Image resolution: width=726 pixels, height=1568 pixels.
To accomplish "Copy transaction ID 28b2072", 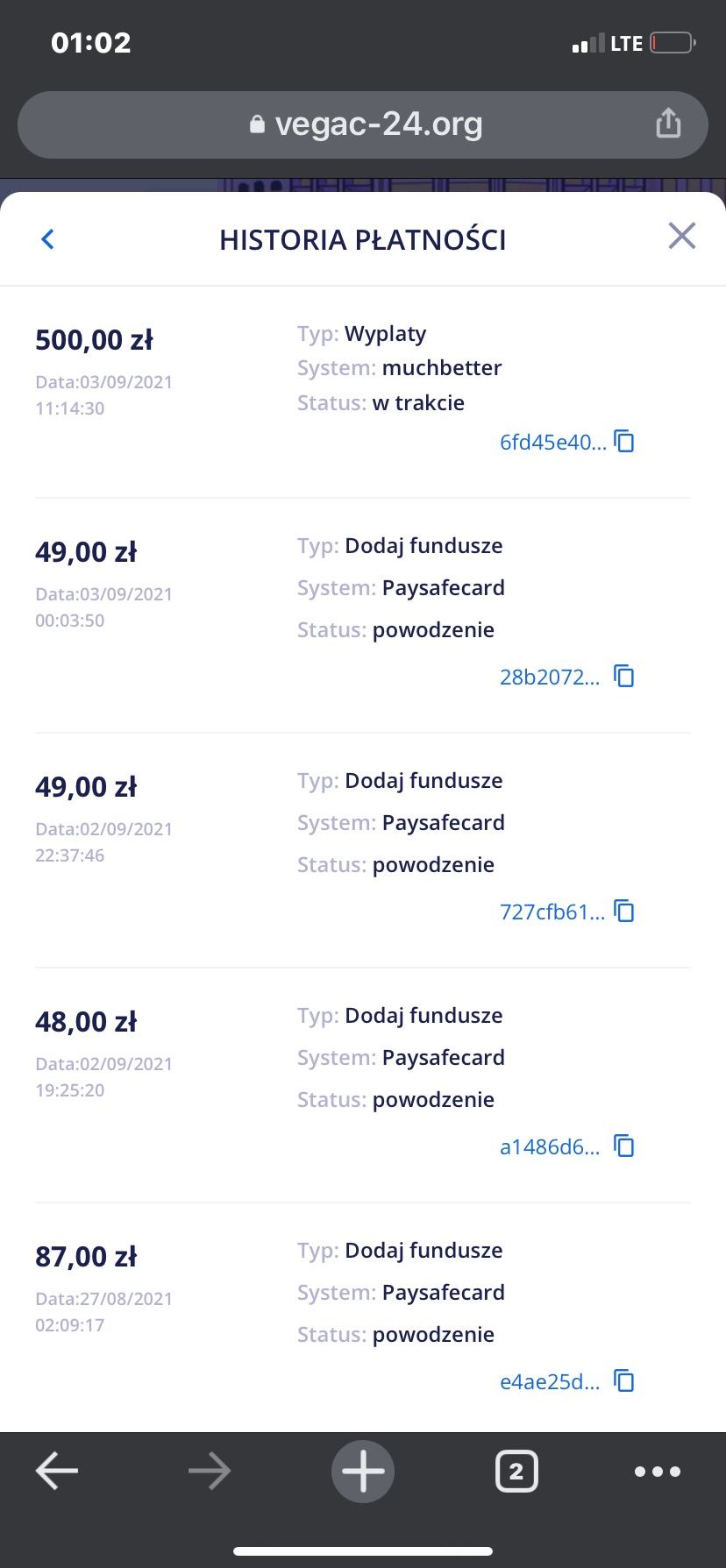I will pyautogui.click(x=624, y=676).
